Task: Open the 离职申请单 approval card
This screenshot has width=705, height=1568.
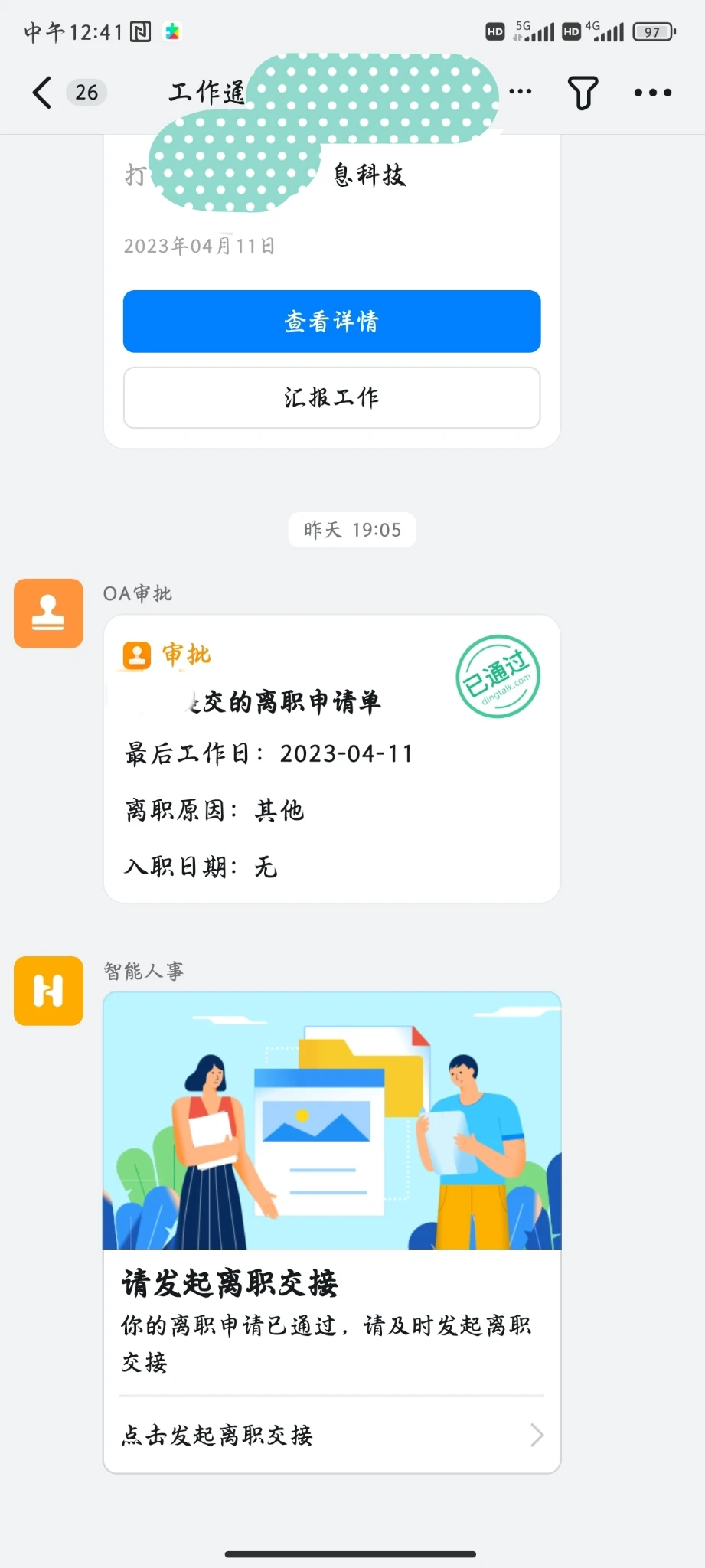Action: coord(331,758)
